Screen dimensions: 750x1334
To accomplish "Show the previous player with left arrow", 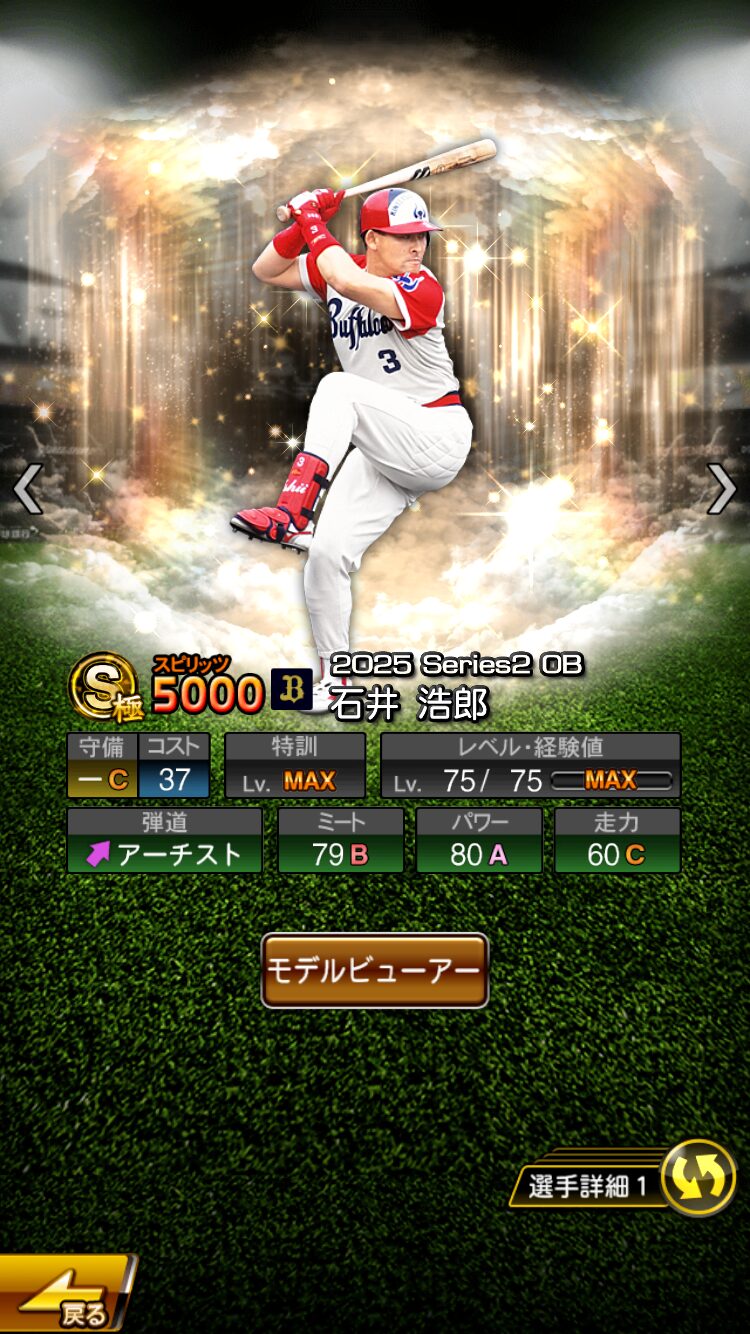I will pos(27,490).
